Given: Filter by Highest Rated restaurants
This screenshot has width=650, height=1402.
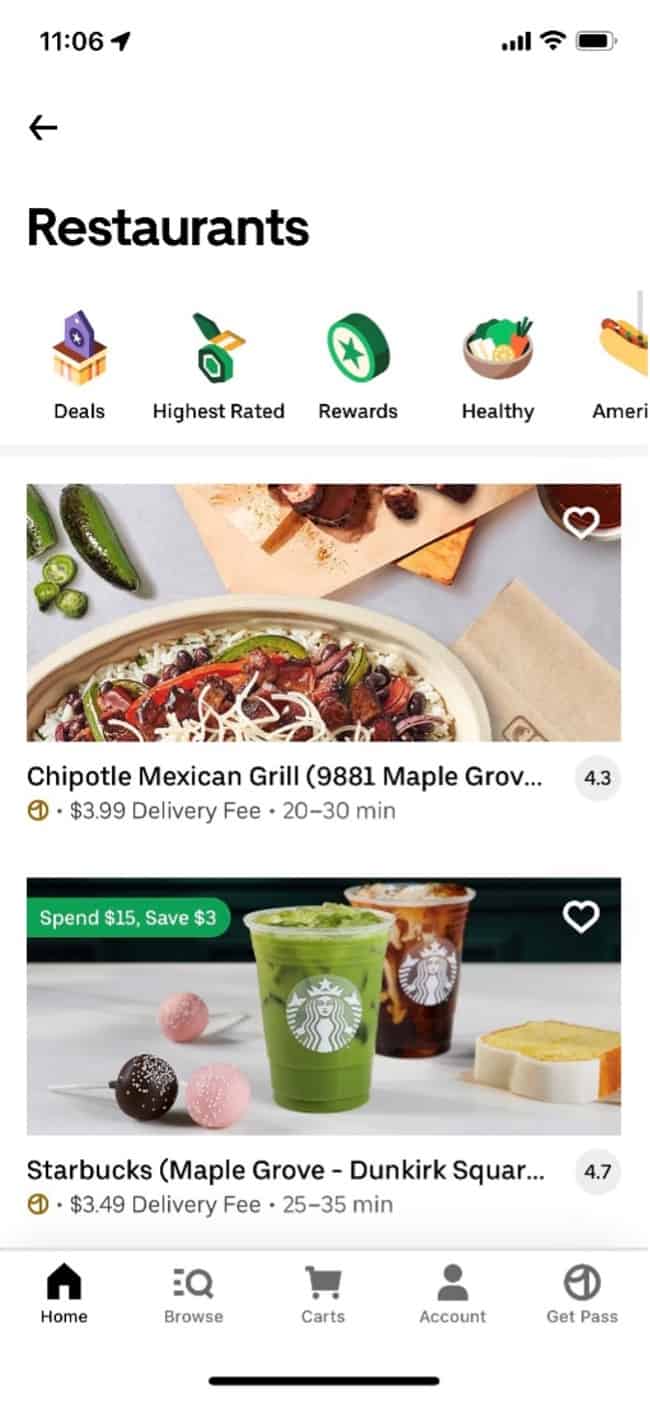Looking at the screenshot, I should tap(218, 365).
